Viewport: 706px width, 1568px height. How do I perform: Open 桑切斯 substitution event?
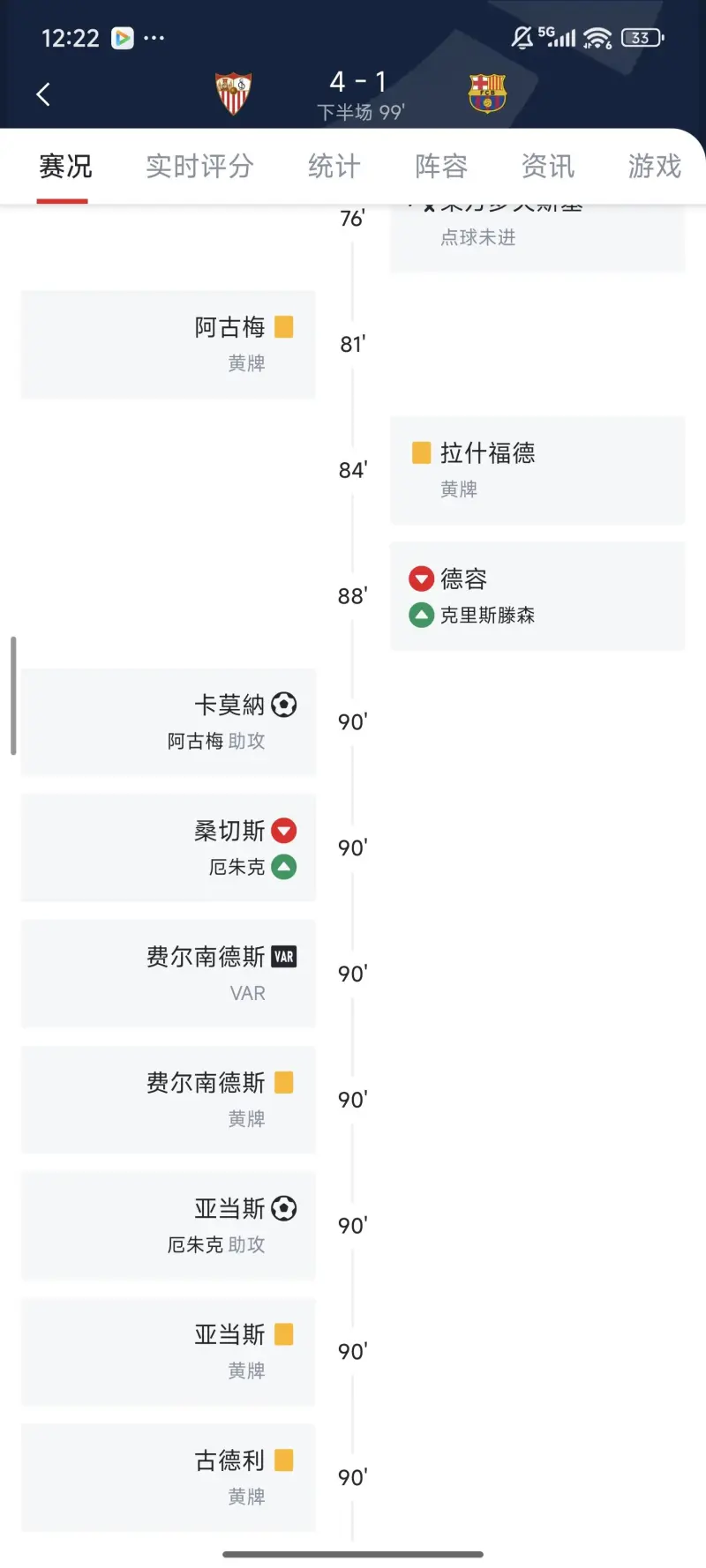168,847
